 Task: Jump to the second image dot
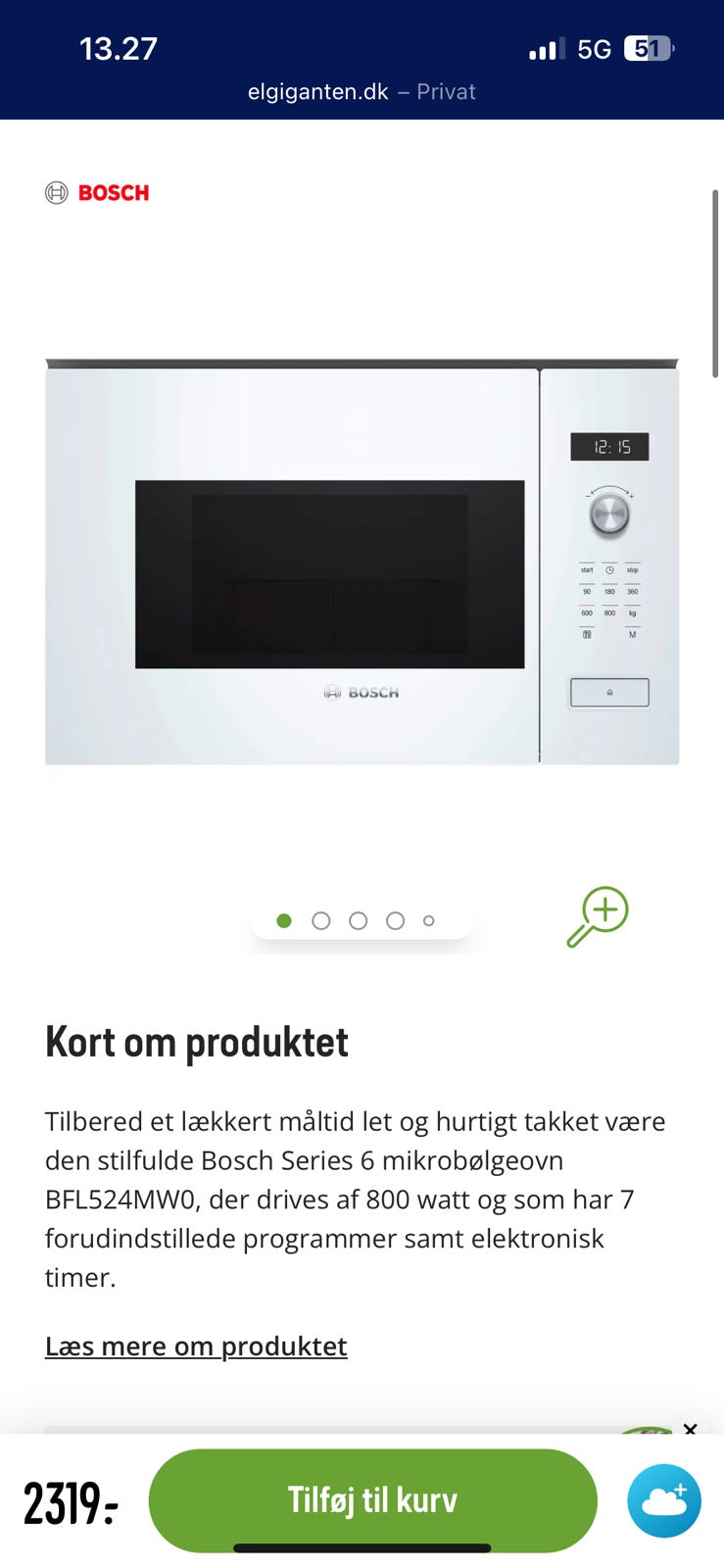click(x=321, y=921)
